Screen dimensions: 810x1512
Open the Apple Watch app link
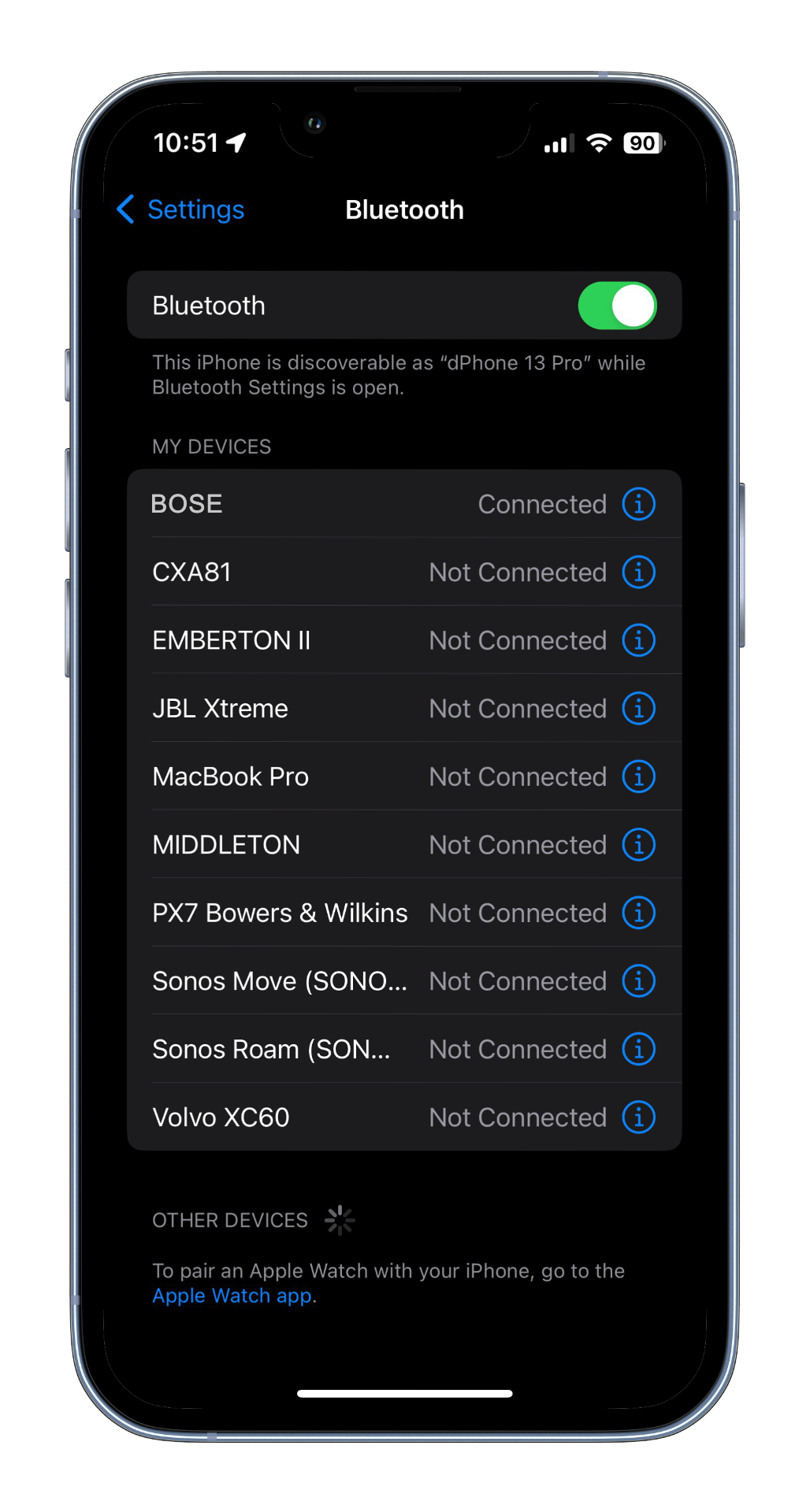click(x=232, y=1295)
